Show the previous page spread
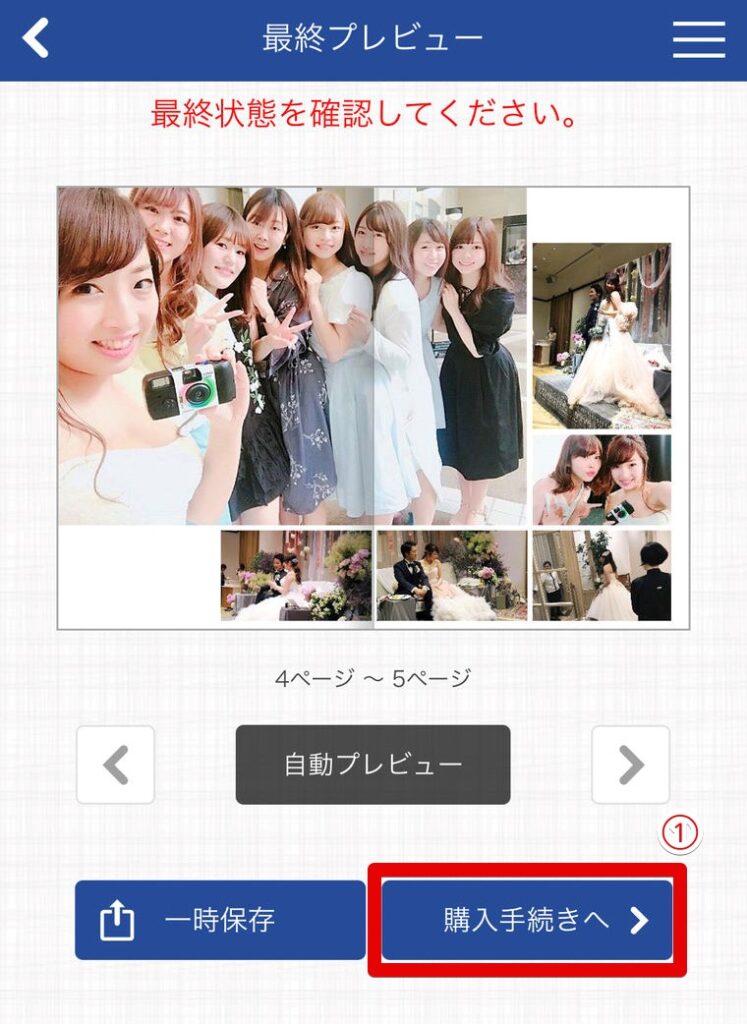Screen dimensions: 747x1024 116,765
